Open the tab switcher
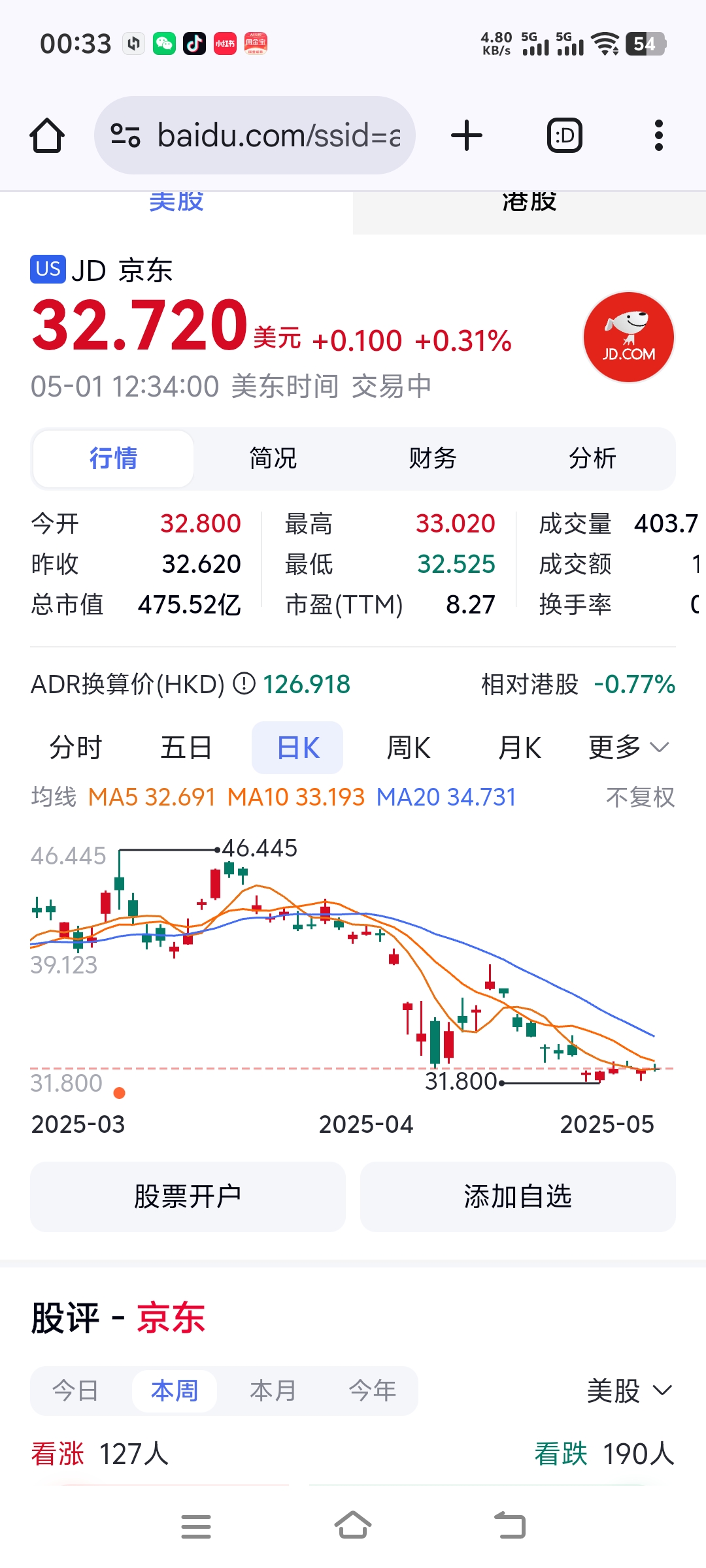The height and width of the screenshot is (1568, 706). point(564,136)
